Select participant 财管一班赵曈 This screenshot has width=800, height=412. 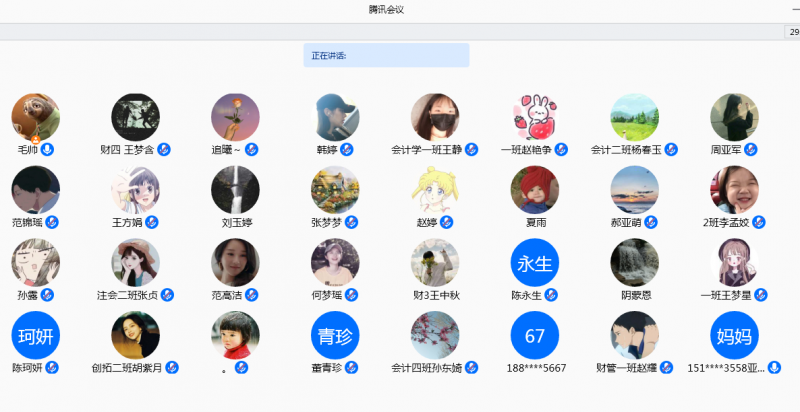coord(635,335)
